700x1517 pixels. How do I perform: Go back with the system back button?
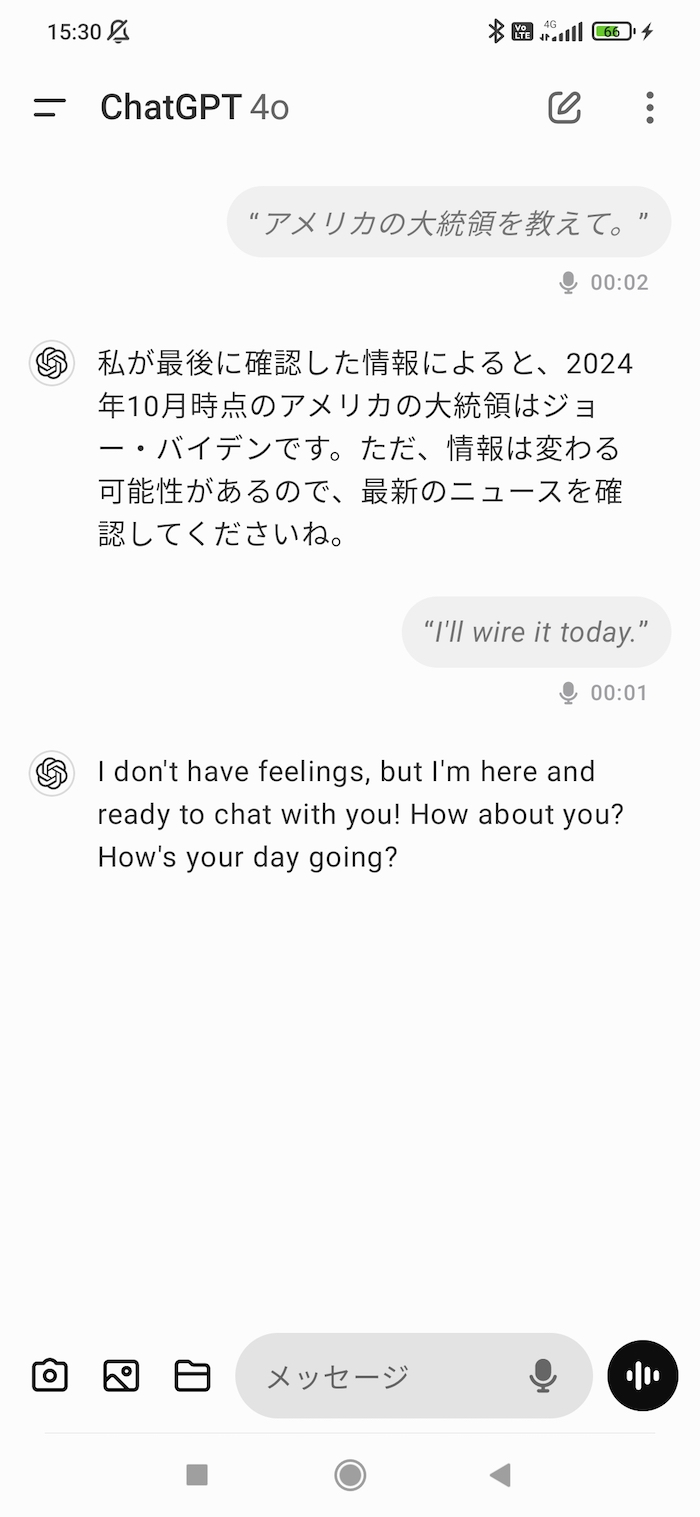500,1474
